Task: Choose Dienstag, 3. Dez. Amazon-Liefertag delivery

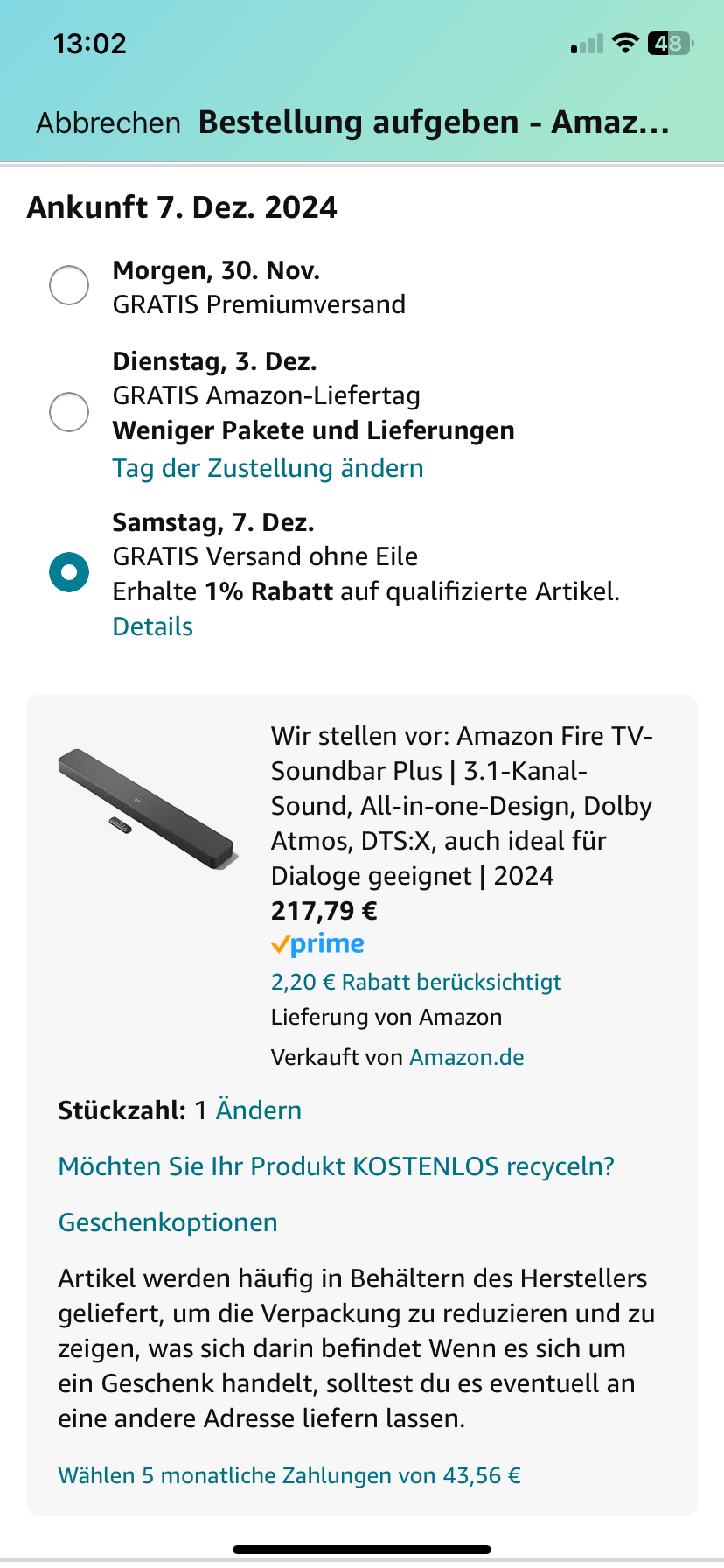Action: (69, 412)
